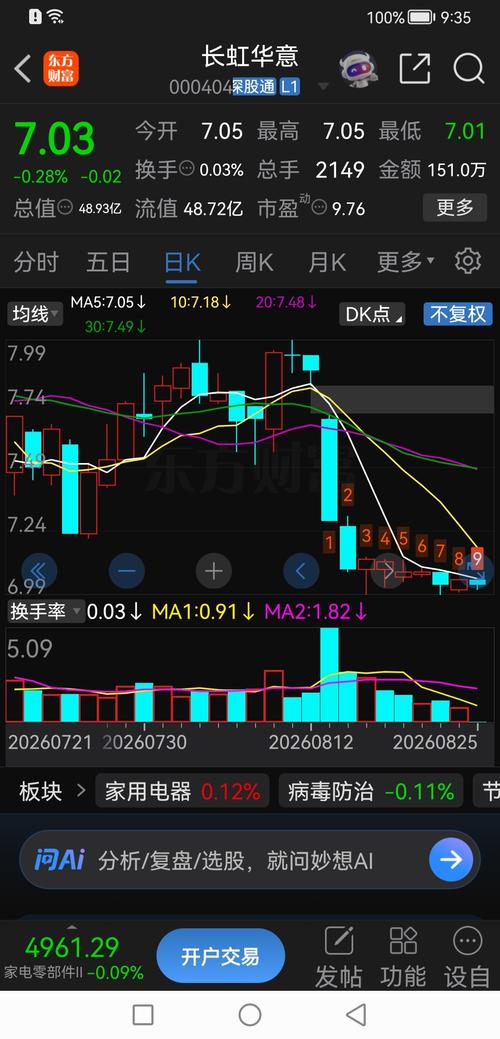The width and height of the screenshot is (500, 1039).
Task: Select the 周K chart tab
Action: pyautogui.click(x=254, y=262)
